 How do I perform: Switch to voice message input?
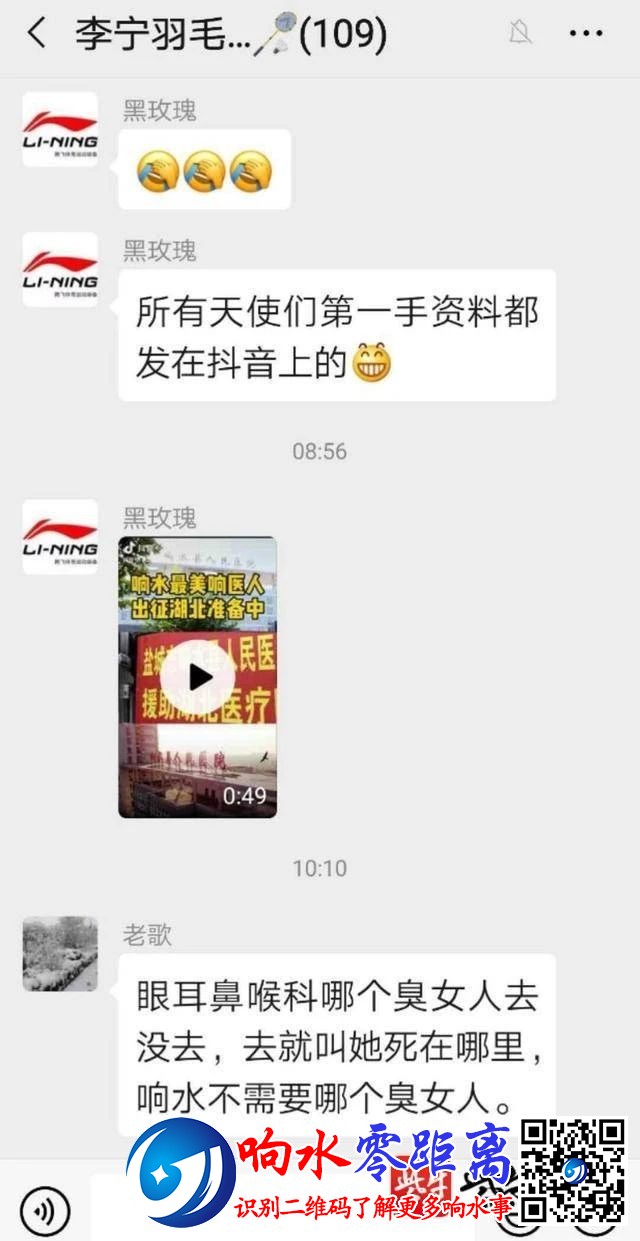click(x=46, y=1211)
